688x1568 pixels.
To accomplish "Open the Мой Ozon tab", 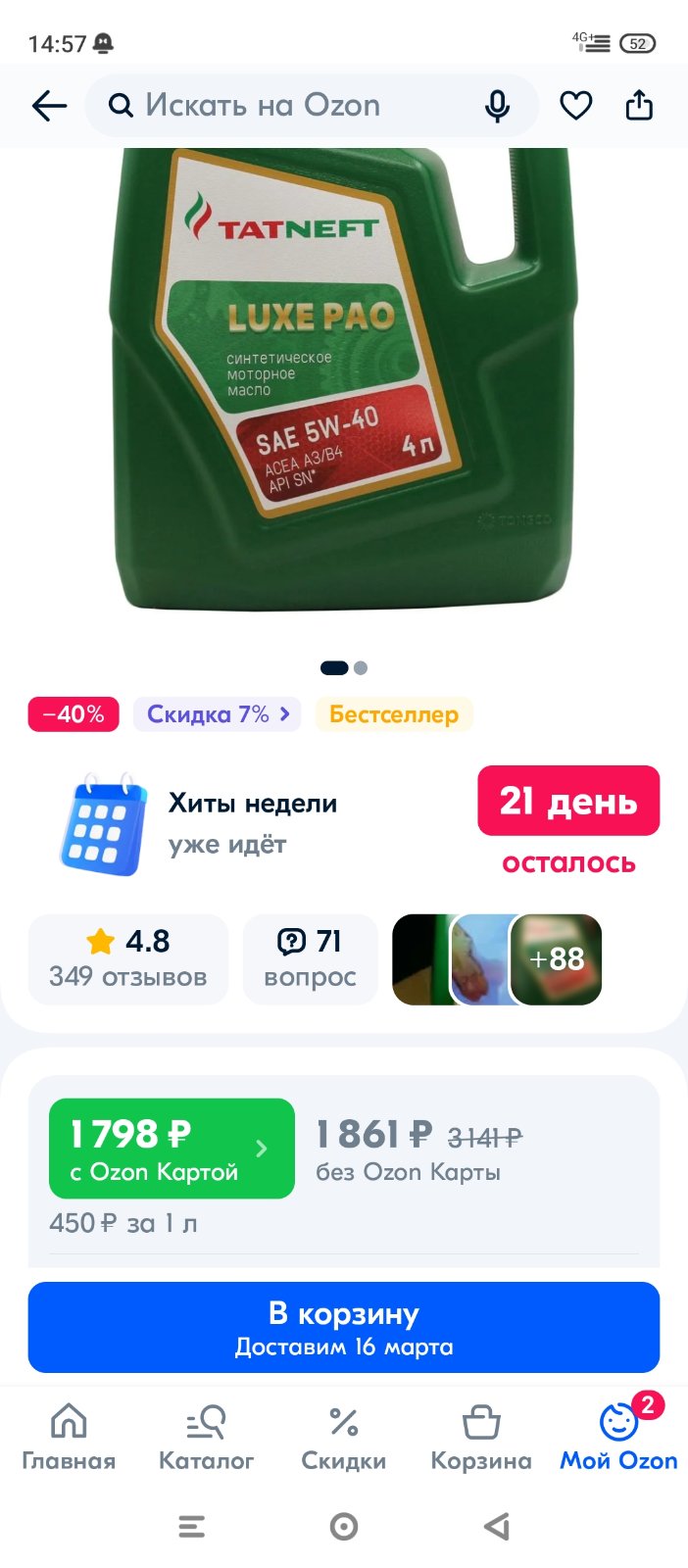I will click(x=618, y=1437).
